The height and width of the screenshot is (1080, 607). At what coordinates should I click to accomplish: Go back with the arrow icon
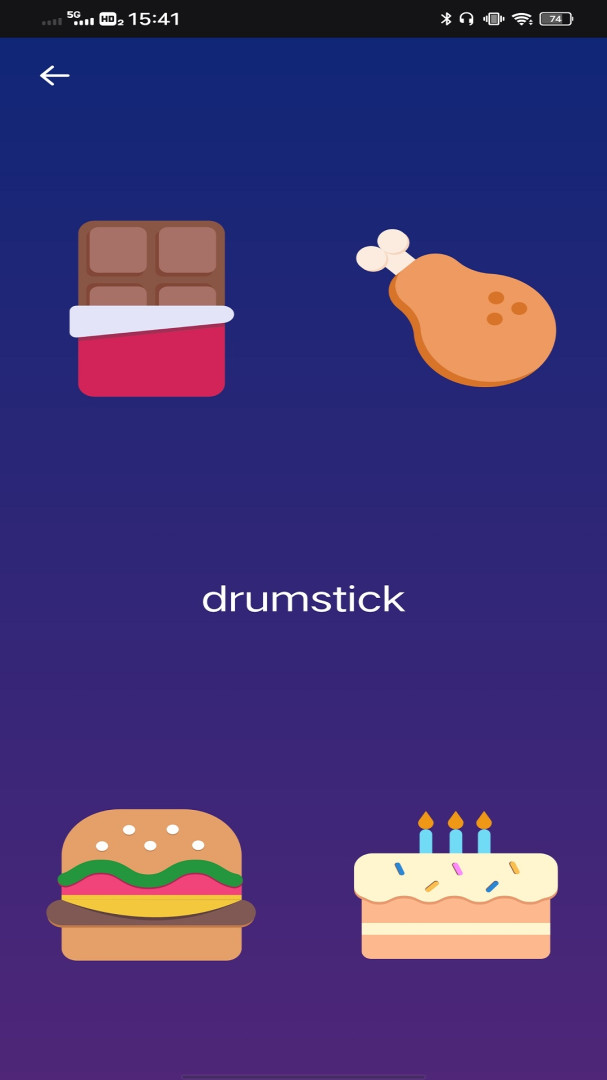(x=54, y=75)
